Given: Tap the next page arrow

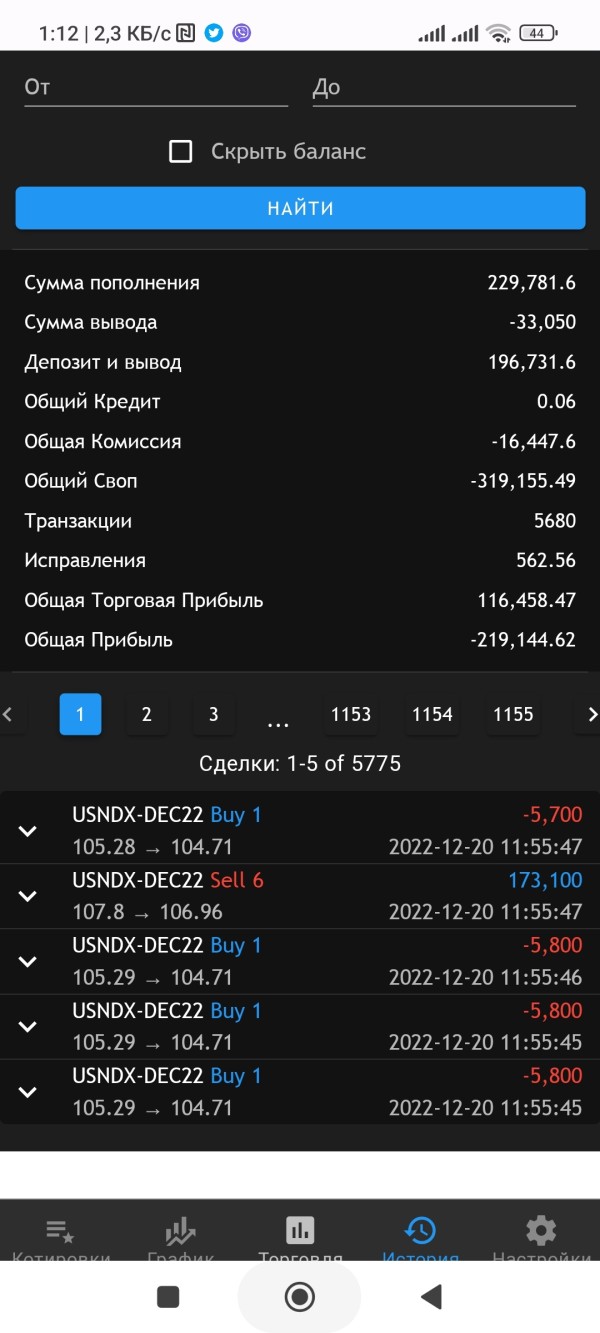Looking at the screenshot, I should (x=591, y=714).
